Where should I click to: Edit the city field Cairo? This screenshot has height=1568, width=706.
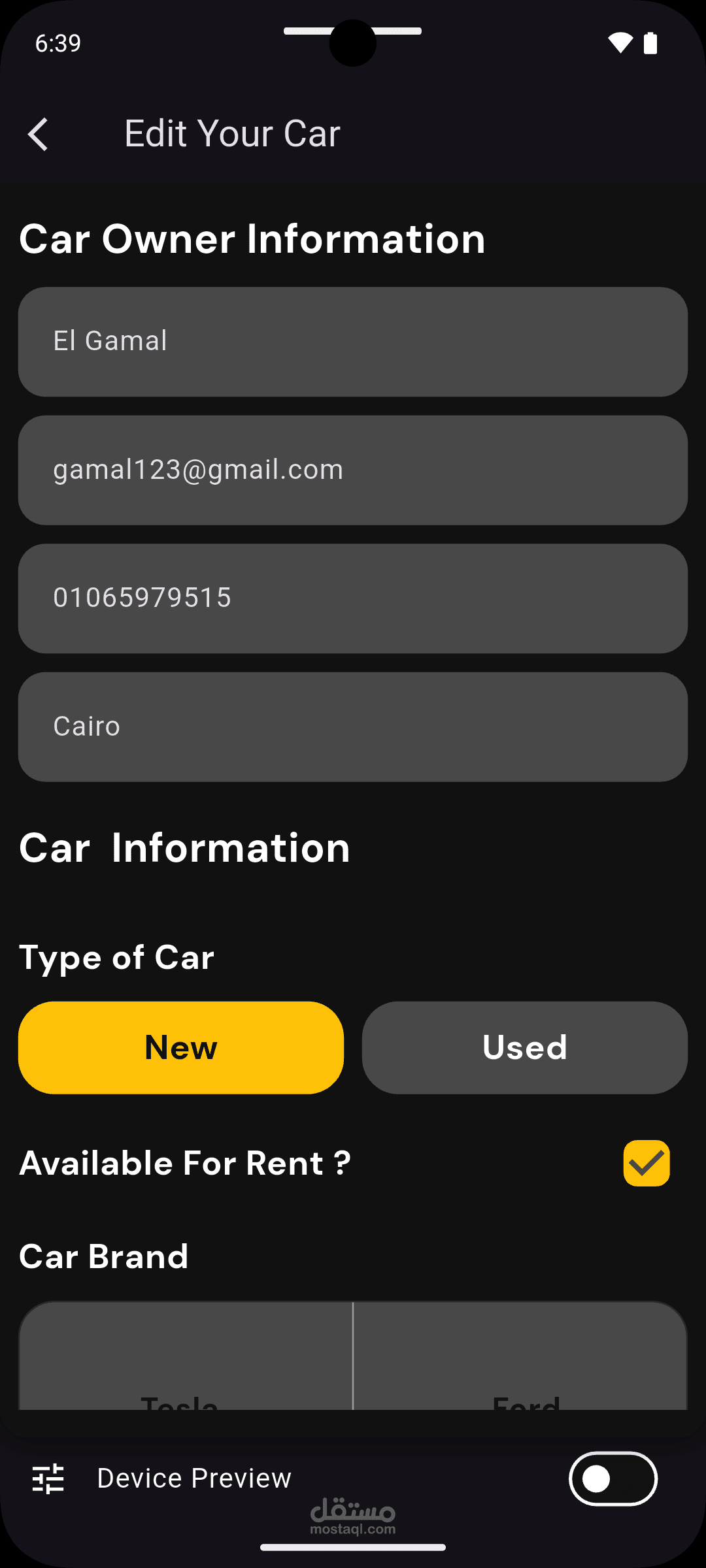tap(353, 727)
